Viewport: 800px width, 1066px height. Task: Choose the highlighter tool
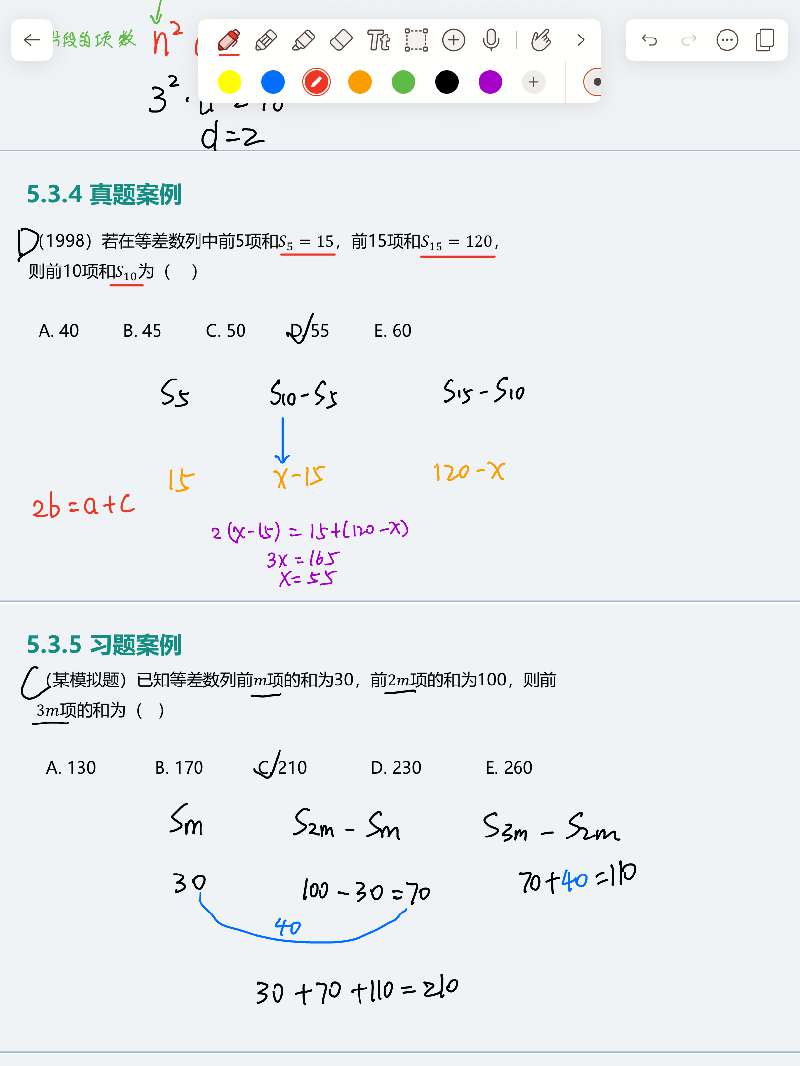(x=303, y=40)
